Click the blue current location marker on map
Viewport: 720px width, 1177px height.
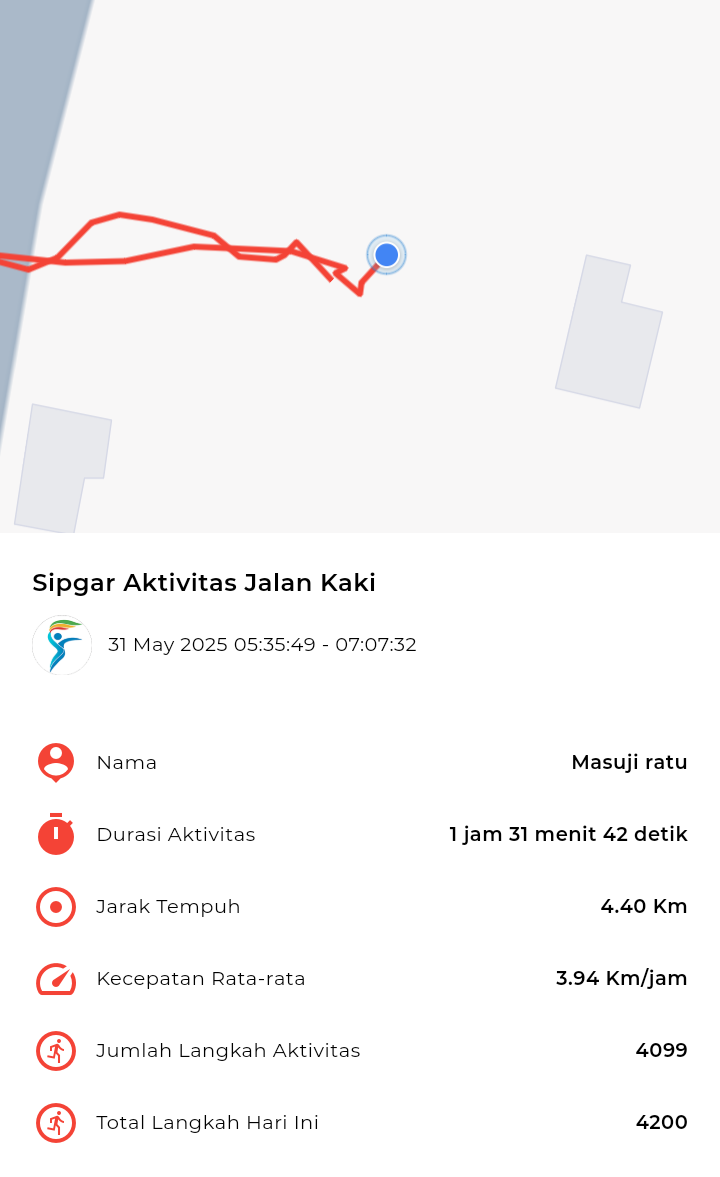(386, 255)
